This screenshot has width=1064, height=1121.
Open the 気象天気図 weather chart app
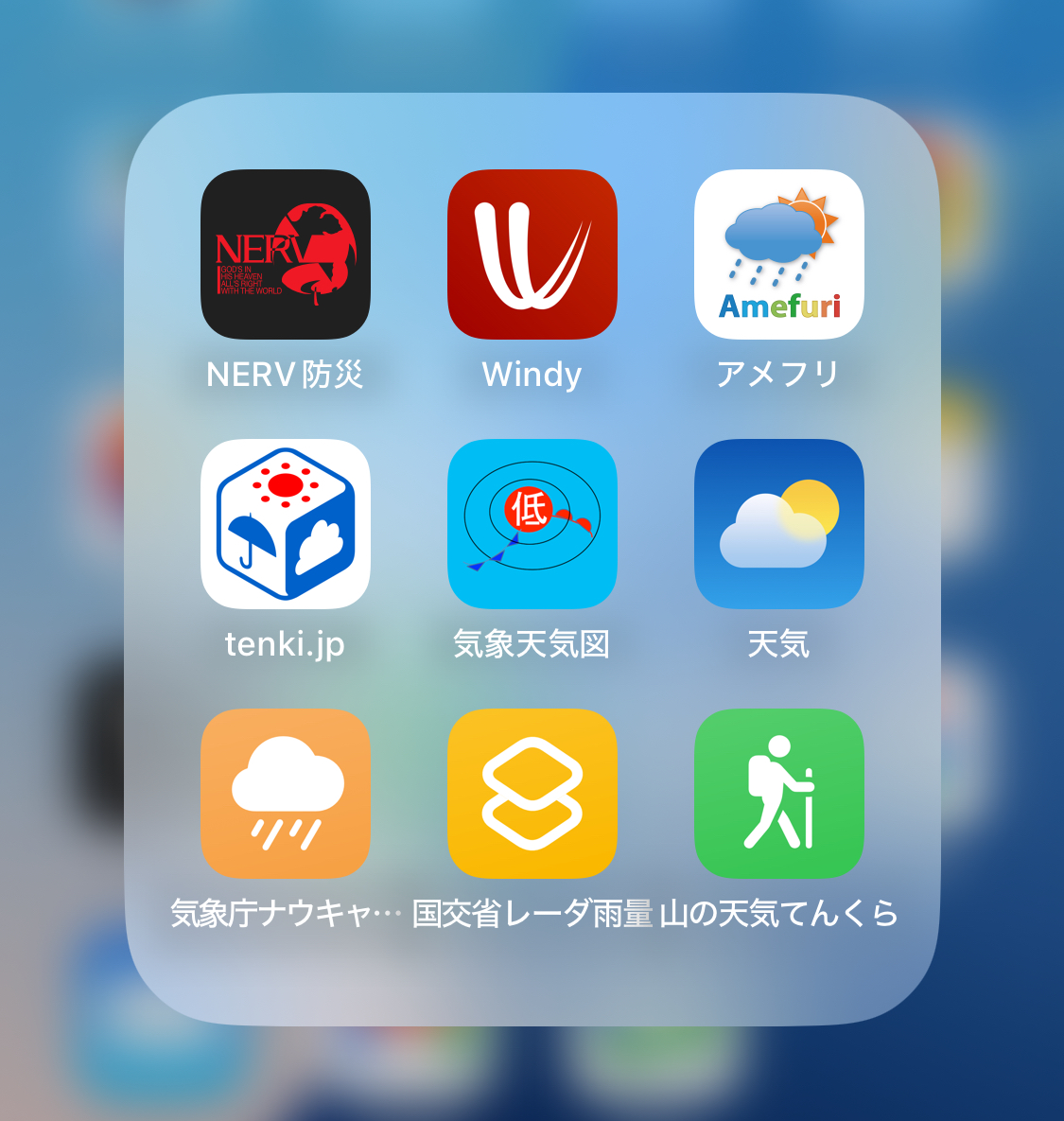(532, 524)
